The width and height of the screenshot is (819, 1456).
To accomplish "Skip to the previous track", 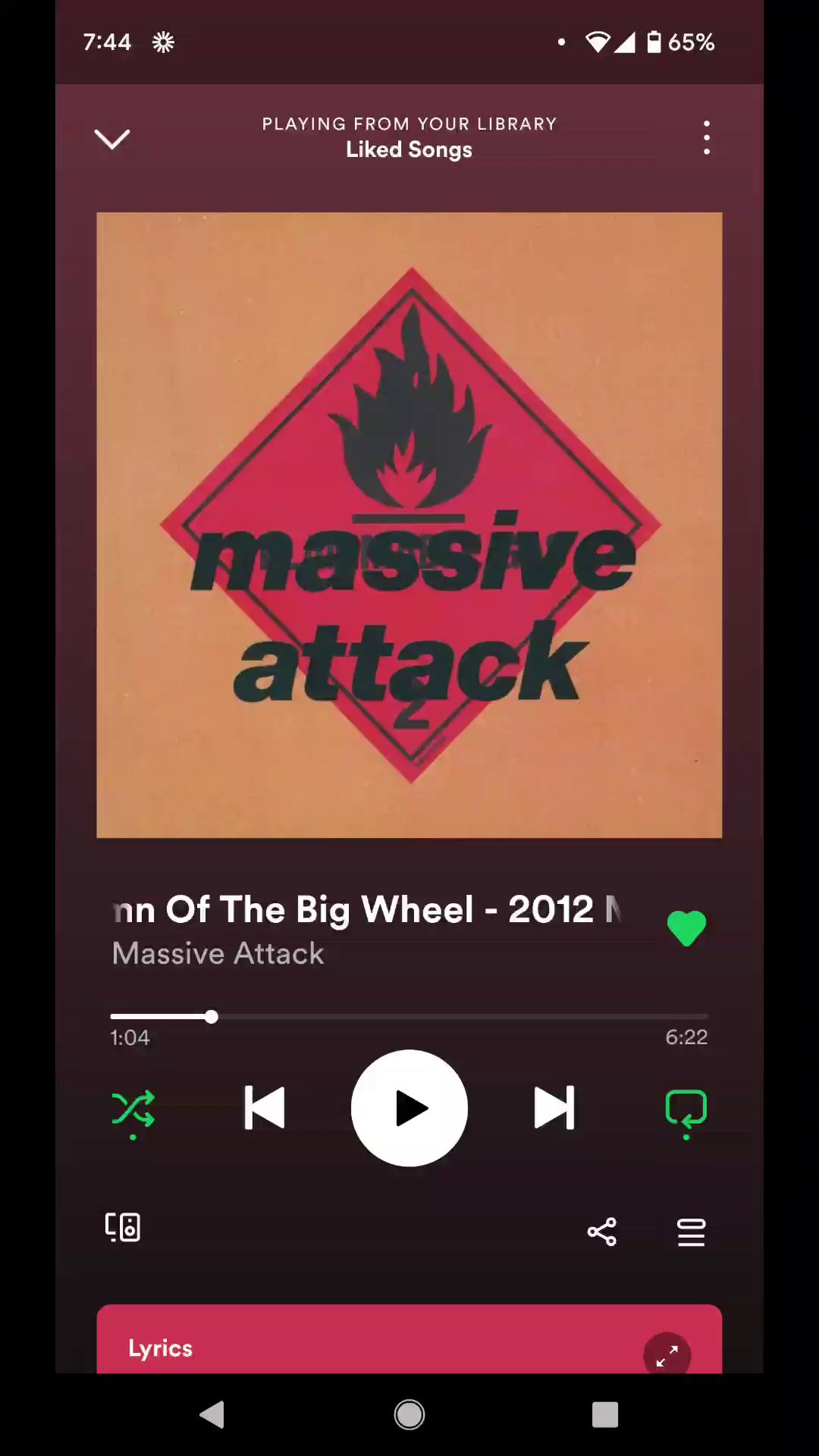I will tap(265, 1108).
